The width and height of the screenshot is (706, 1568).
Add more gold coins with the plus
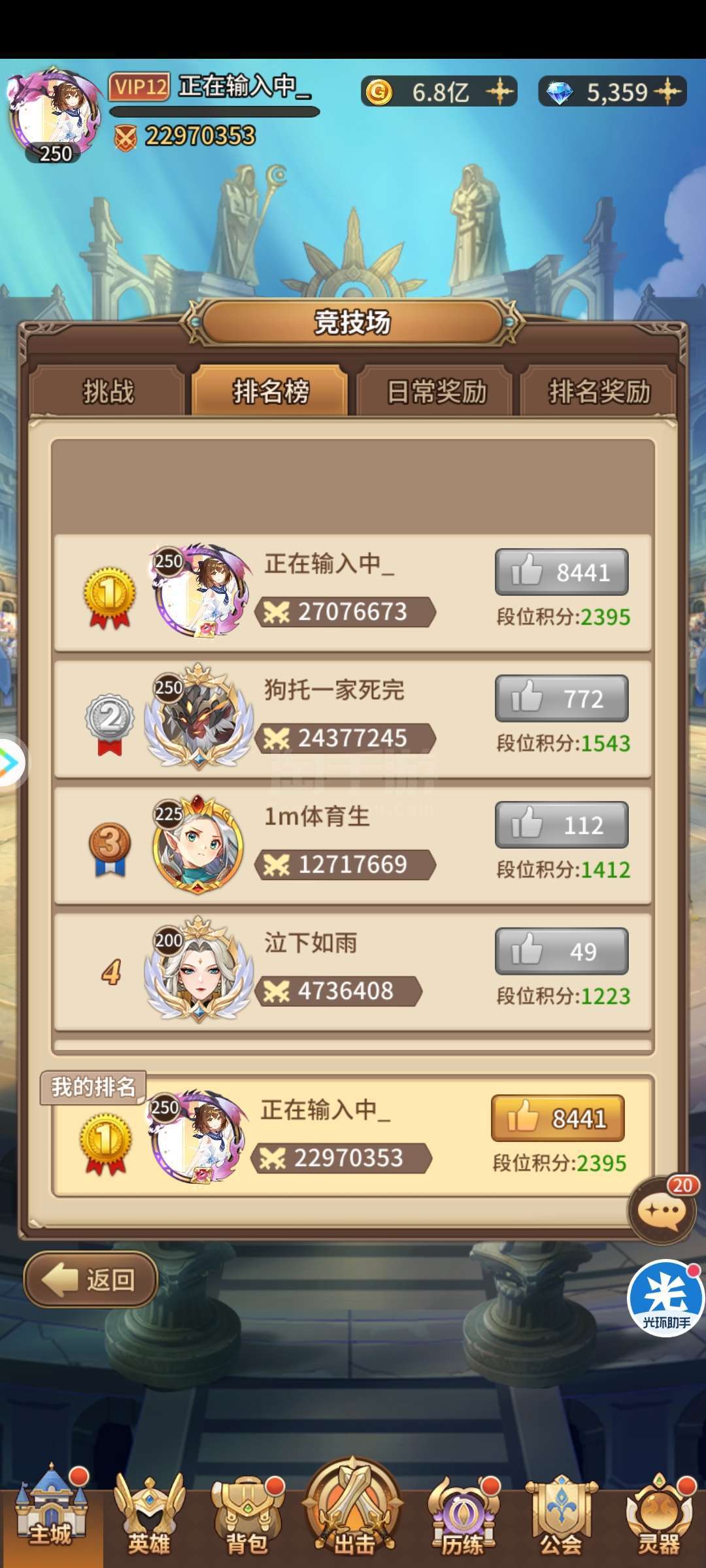tap(500, 91)
